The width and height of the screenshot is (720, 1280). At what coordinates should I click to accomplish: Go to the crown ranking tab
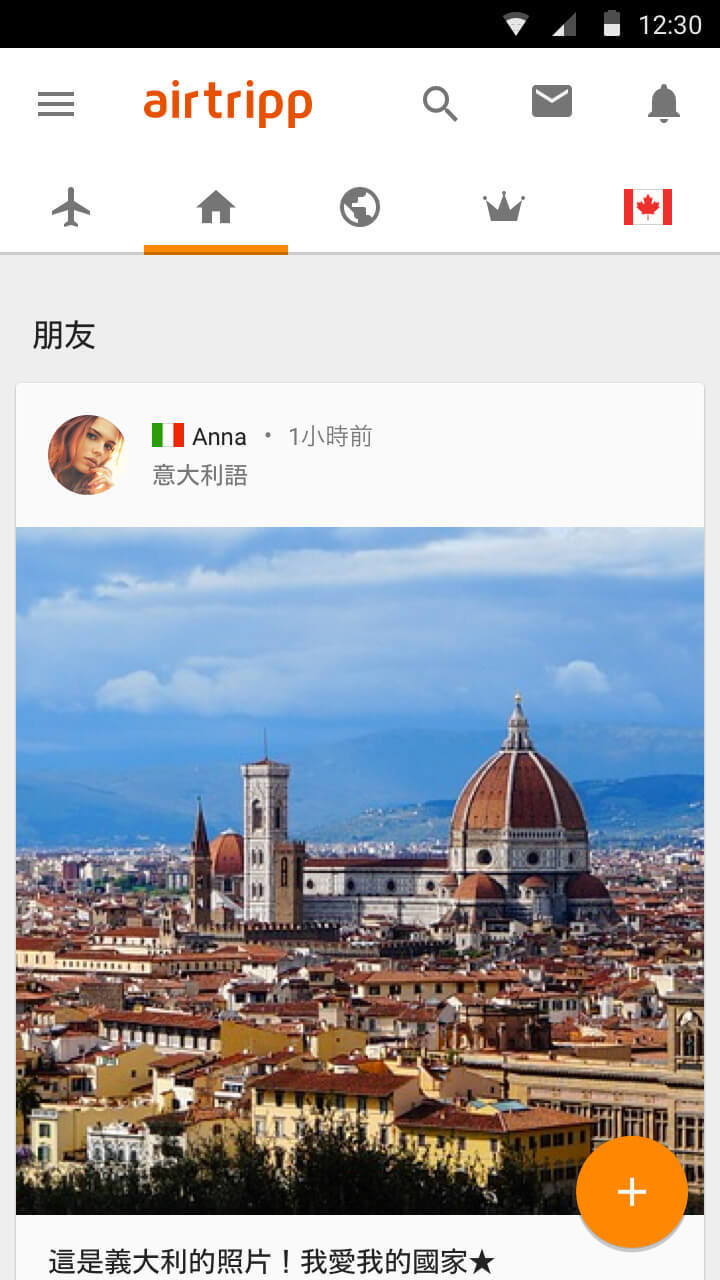click(x=504, y=208)
